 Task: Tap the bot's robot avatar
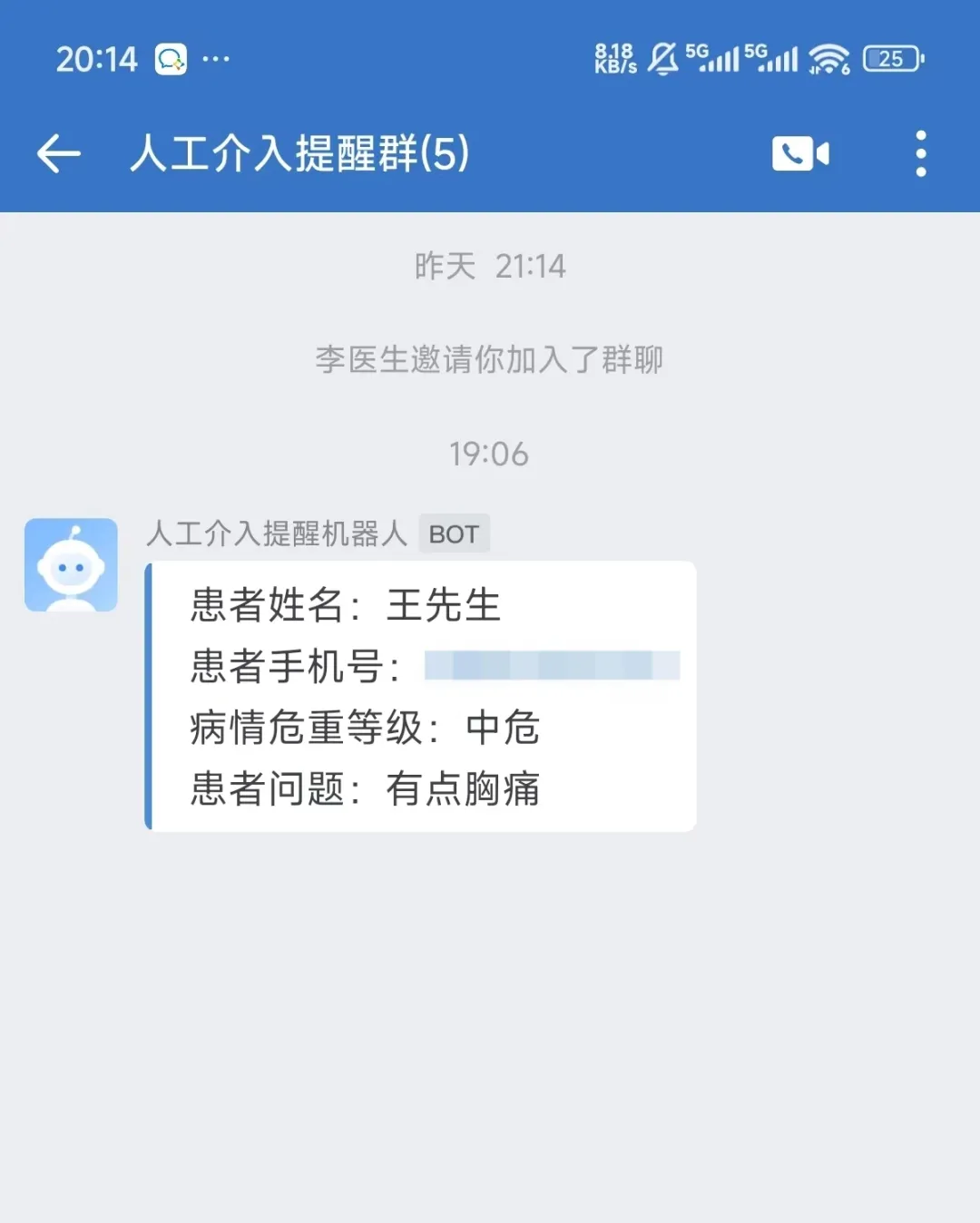point(72,563)
